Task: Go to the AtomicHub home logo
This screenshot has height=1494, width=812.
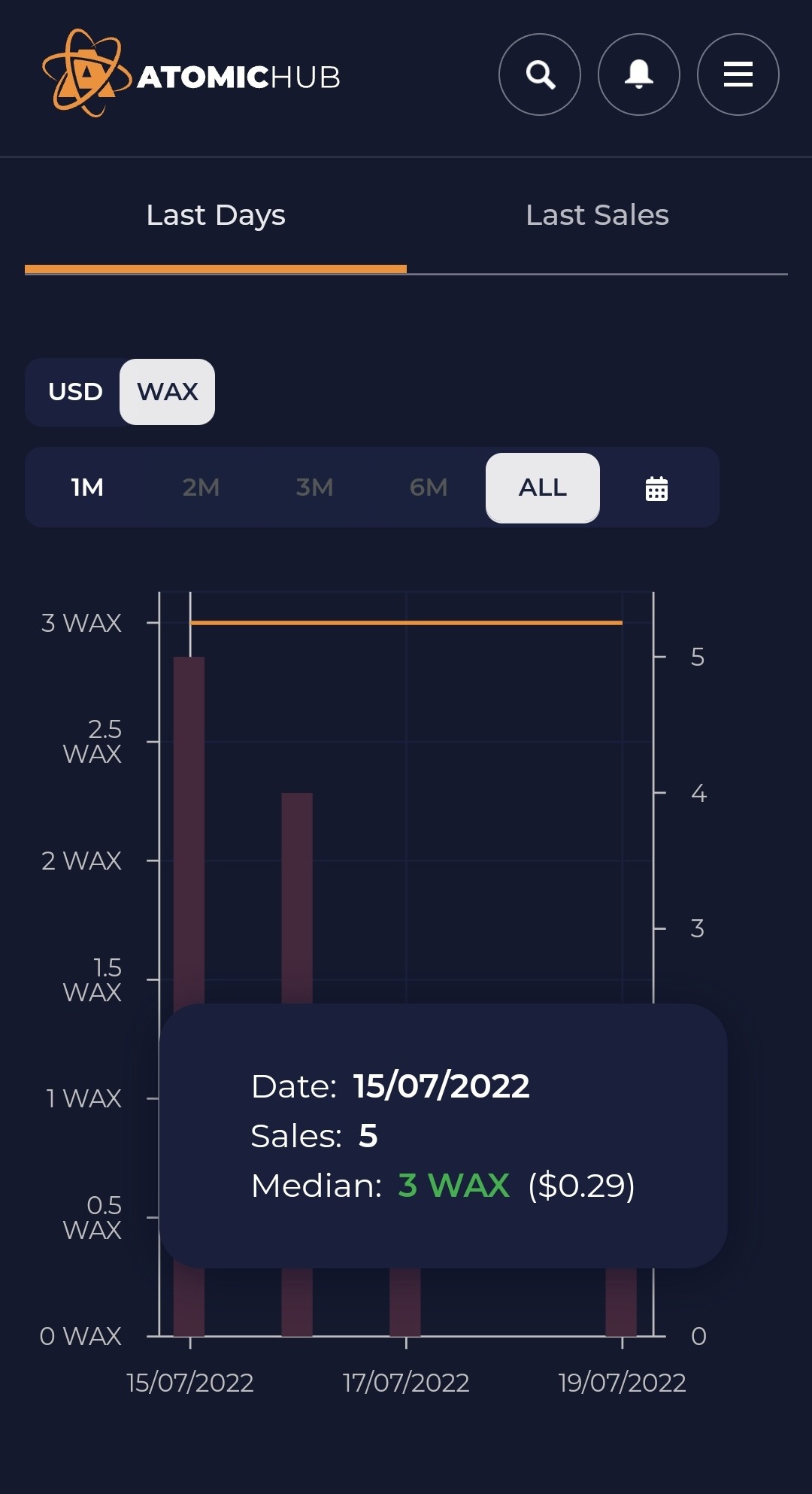Action: point(192,74)
